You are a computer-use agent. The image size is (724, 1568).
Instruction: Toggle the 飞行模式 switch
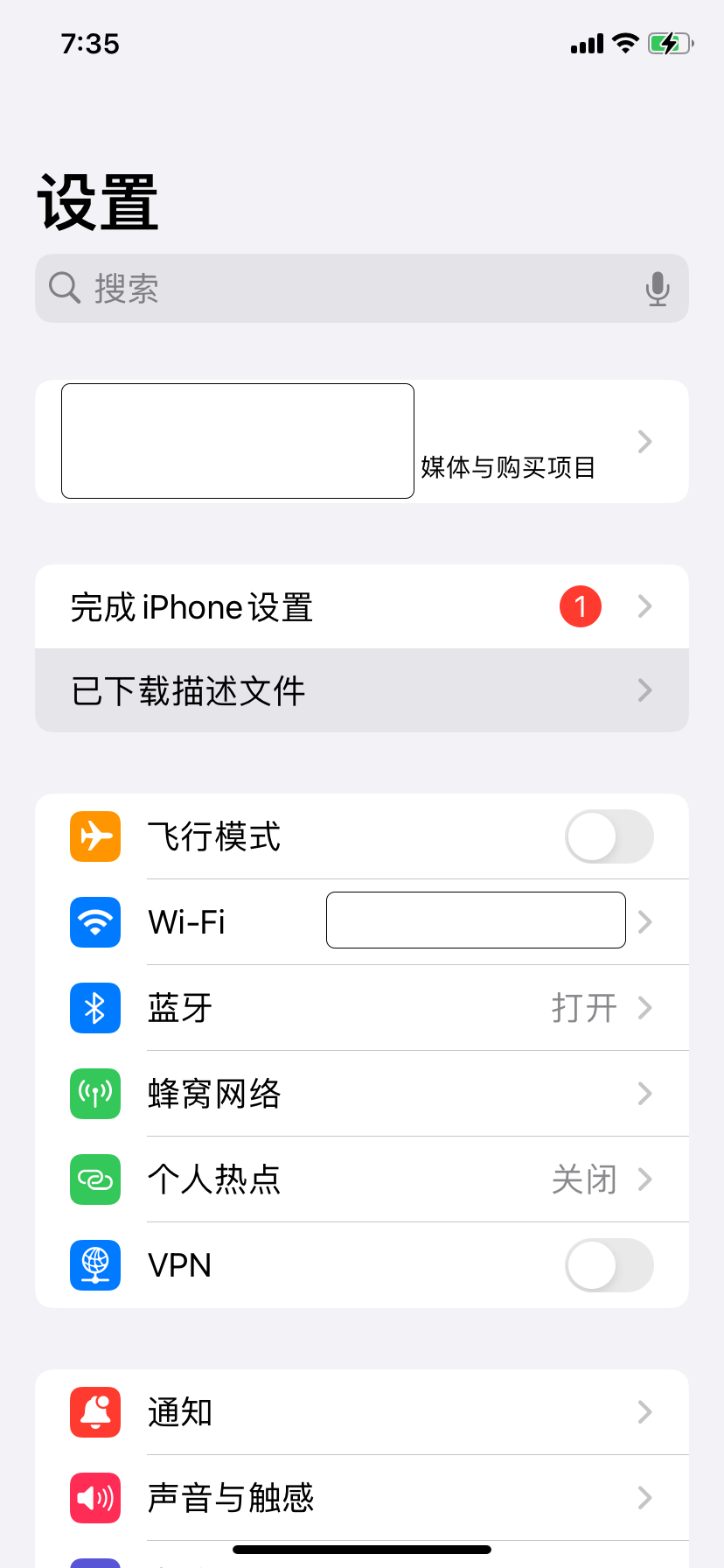click(609, 836)
